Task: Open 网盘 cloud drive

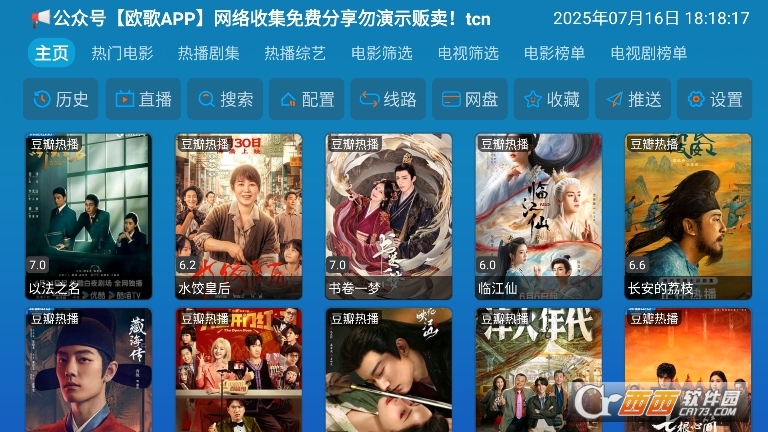Action: point(470,99)
